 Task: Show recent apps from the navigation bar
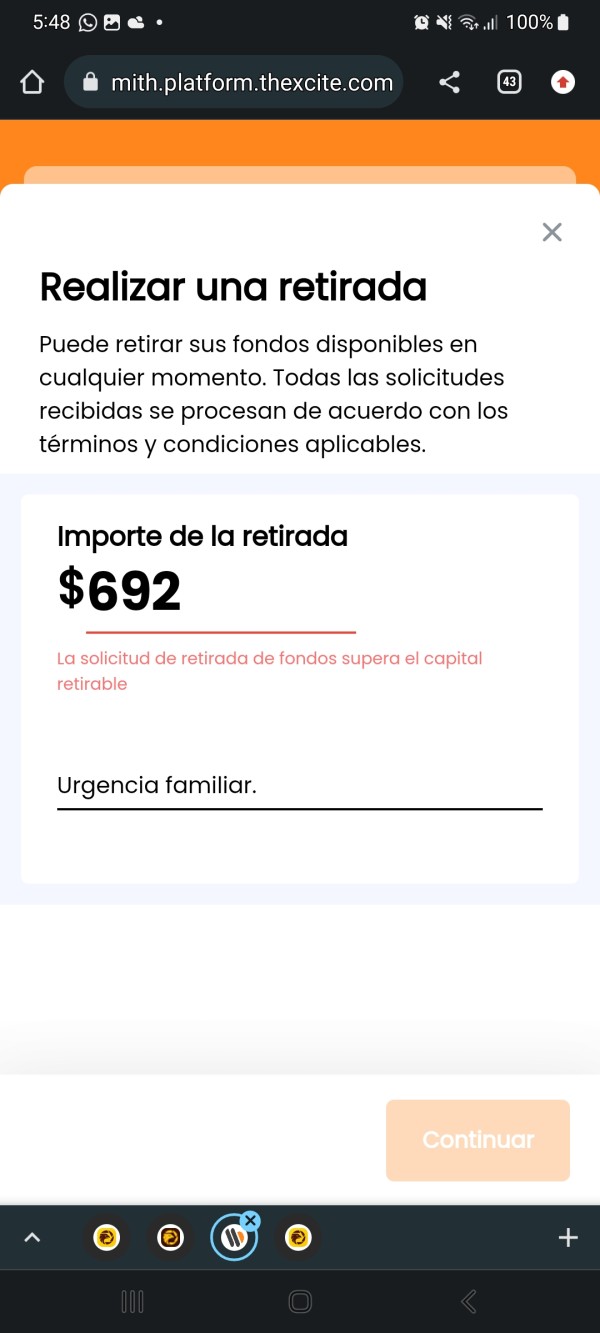[132, 1301]
